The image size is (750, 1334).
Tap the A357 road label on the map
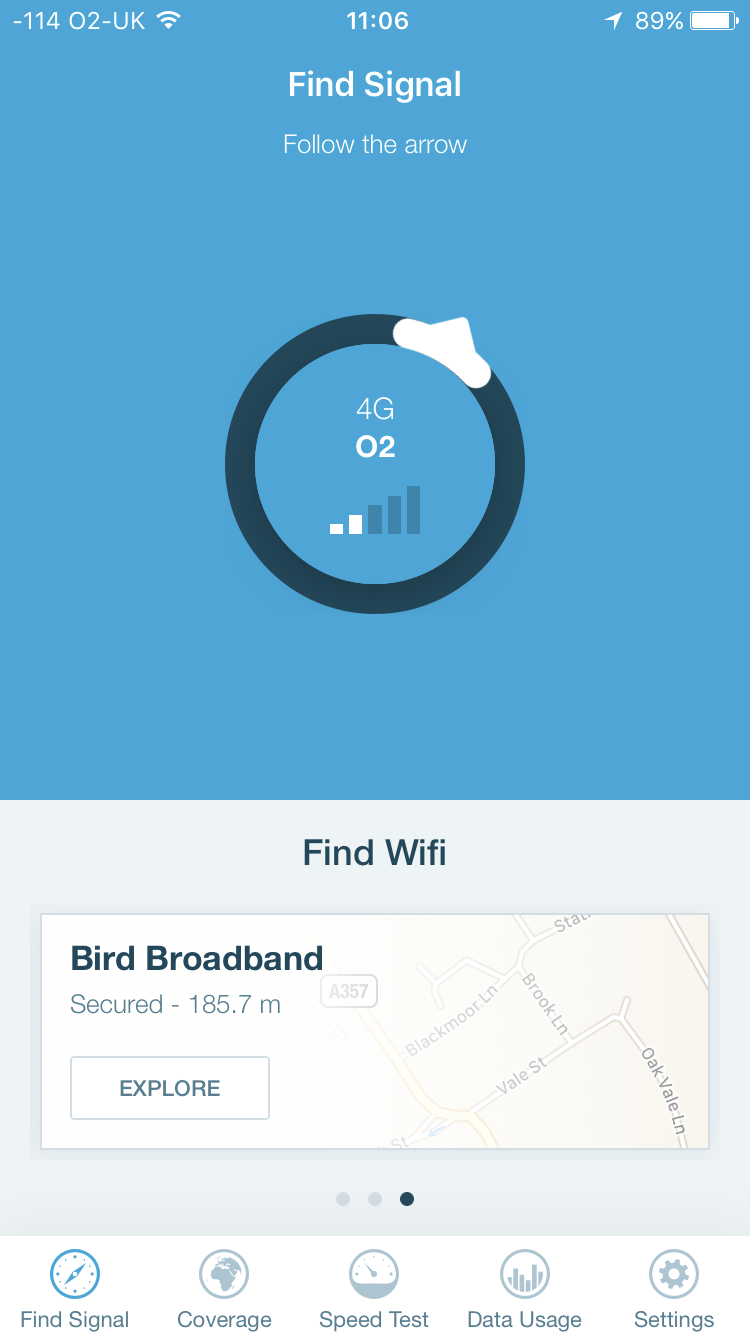coord(349,991)
